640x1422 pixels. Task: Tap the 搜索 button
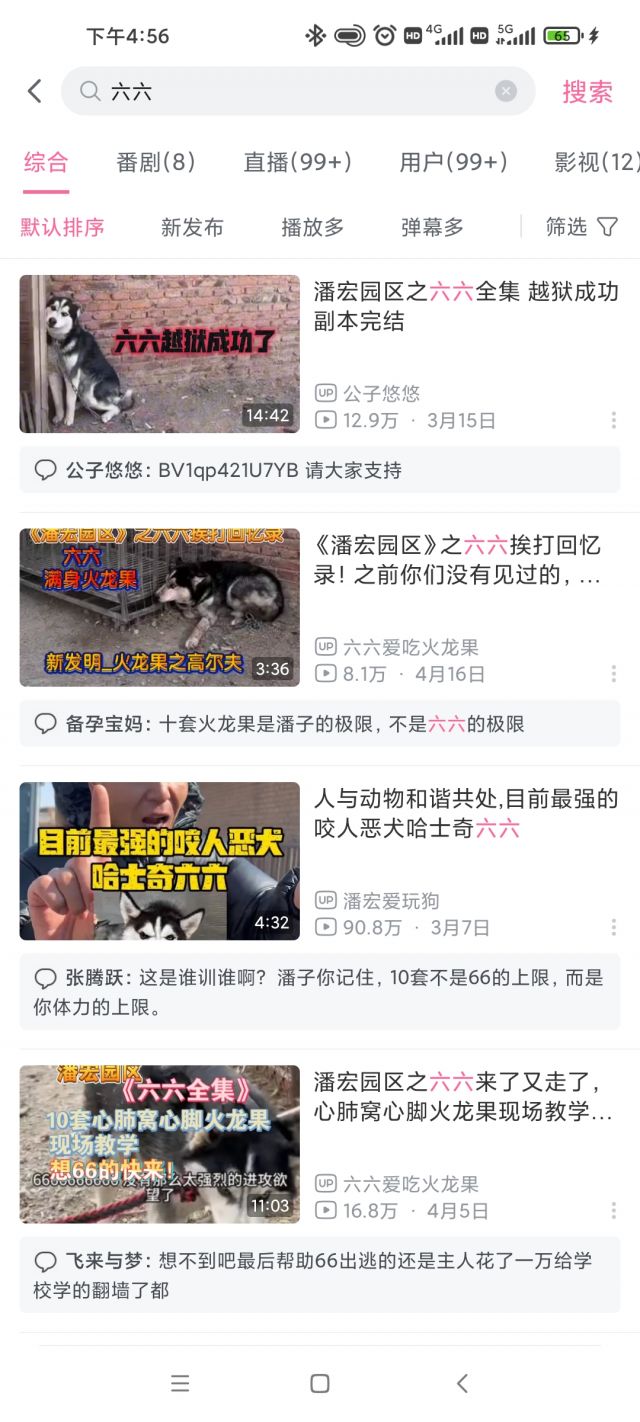pyautogui.click(x=587, y=92)
